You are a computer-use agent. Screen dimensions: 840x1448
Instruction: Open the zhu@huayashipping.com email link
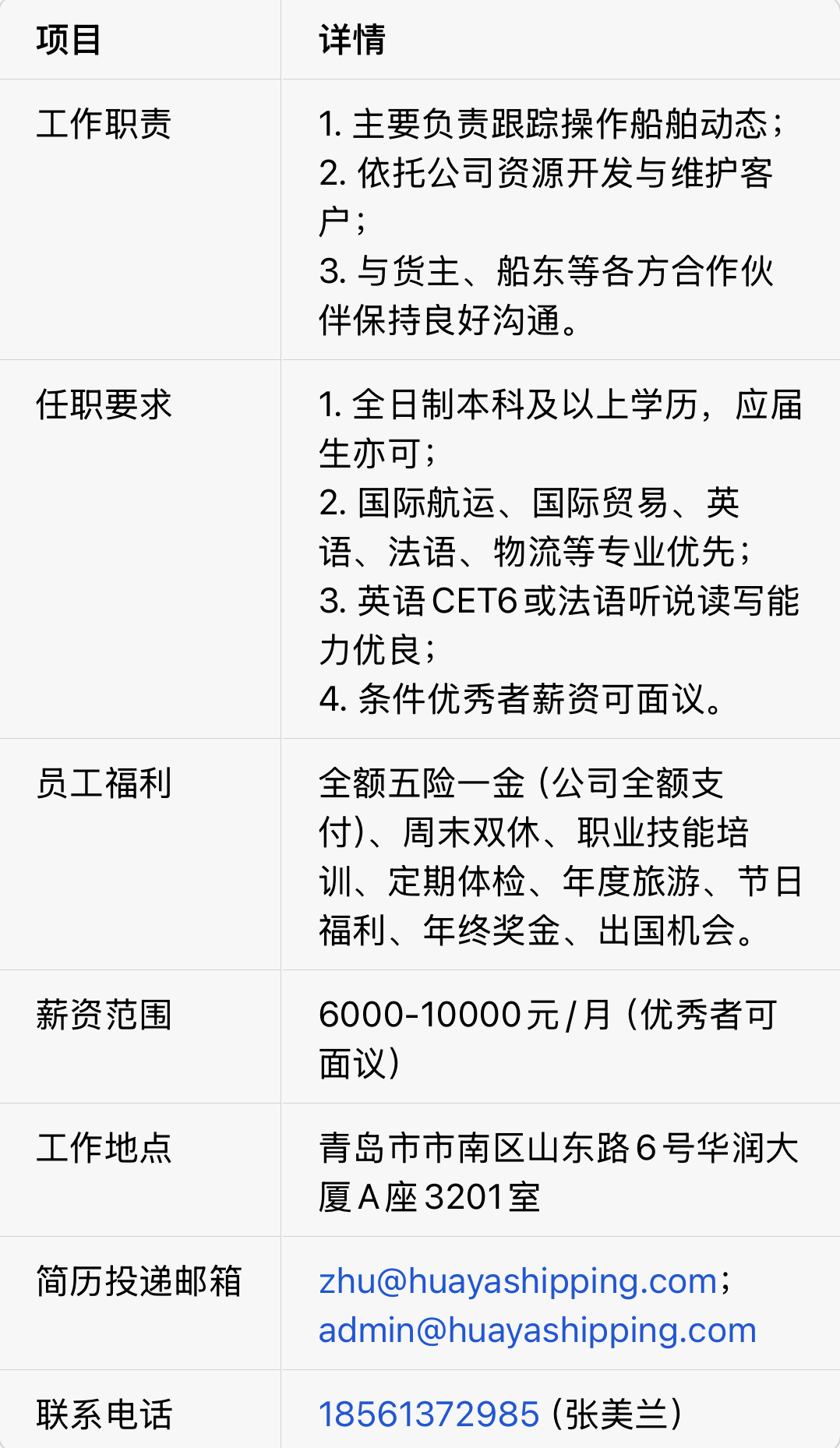pyautogui.click(x=517, y=1282)
